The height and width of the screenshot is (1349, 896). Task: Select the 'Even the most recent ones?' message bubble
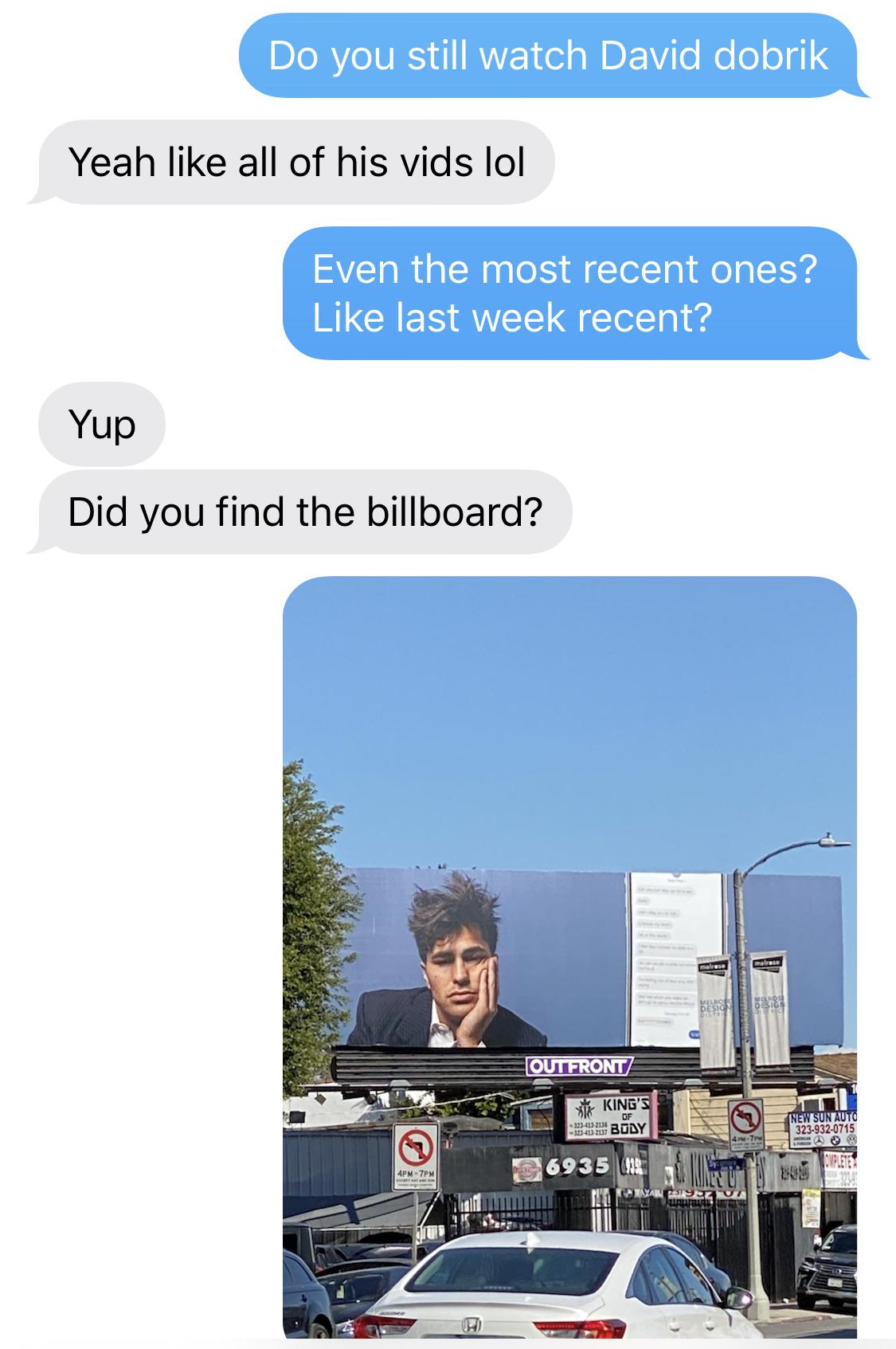[565, 295]
